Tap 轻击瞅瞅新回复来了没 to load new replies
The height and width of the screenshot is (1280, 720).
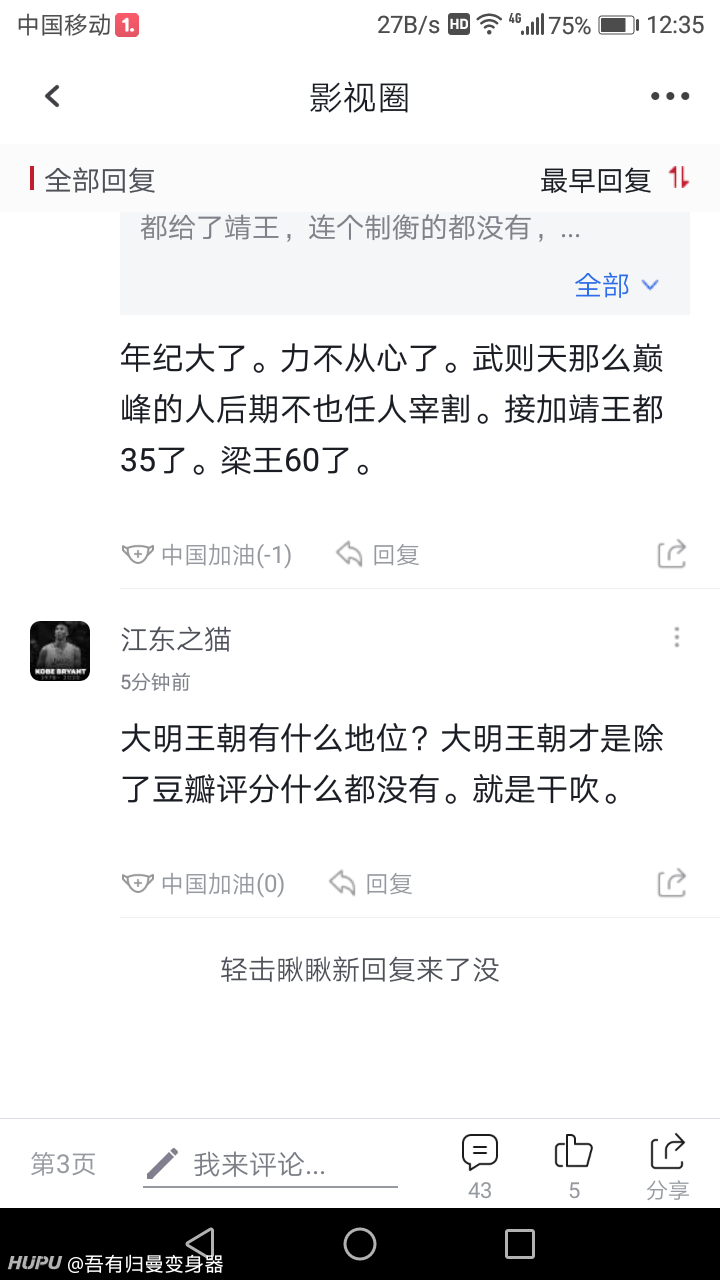(x=360, y=969)
